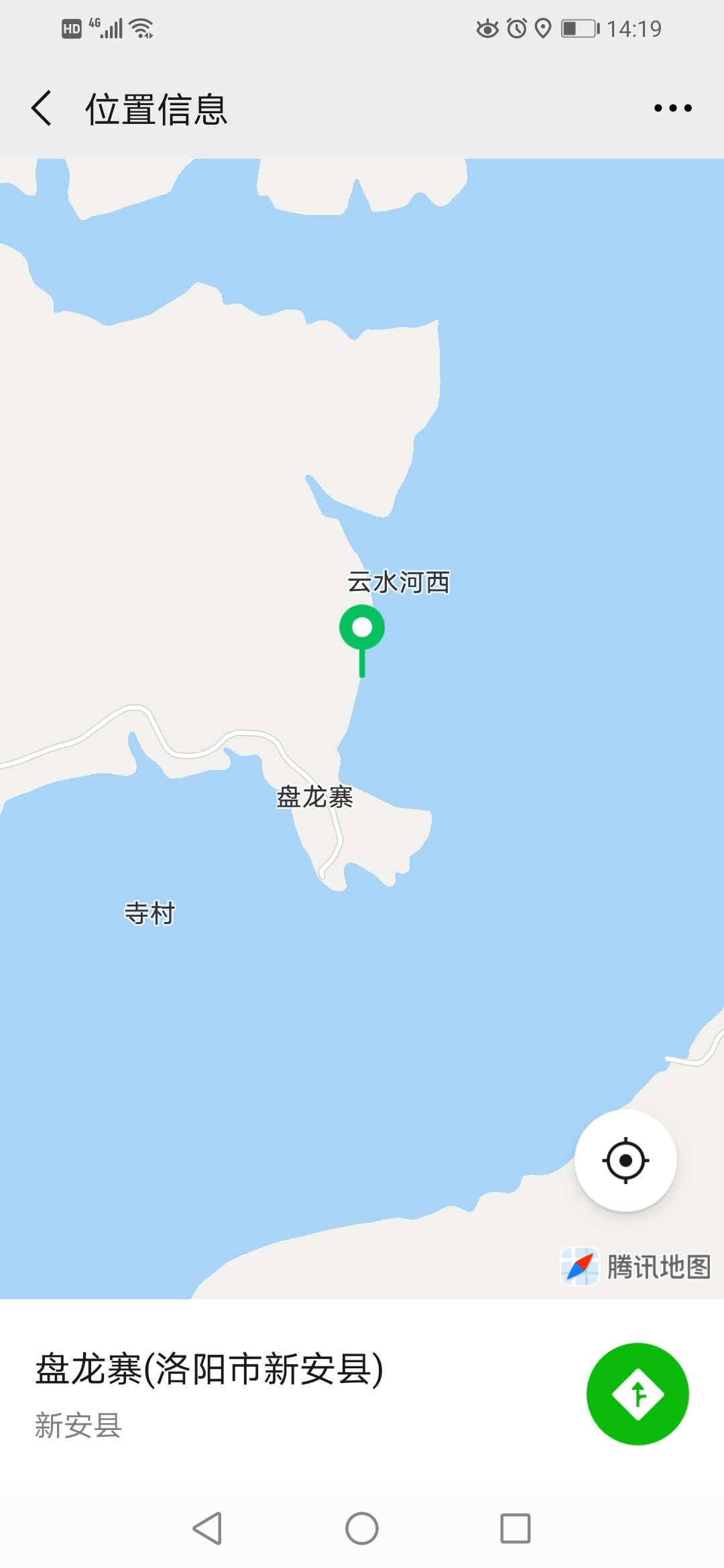The height and width of the screenshot is (1568, 724).
Task: Start navigation to 盘龙寨
Action: [x=637, y=1394]
